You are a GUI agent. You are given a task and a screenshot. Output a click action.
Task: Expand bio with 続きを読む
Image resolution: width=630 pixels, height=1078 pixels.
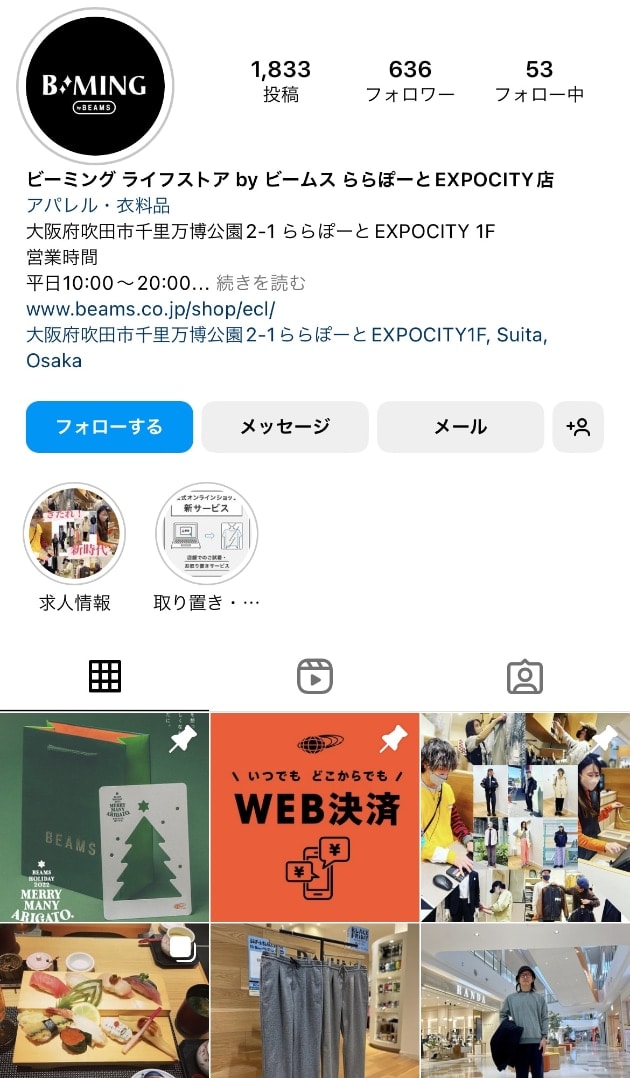pos(261,283)
